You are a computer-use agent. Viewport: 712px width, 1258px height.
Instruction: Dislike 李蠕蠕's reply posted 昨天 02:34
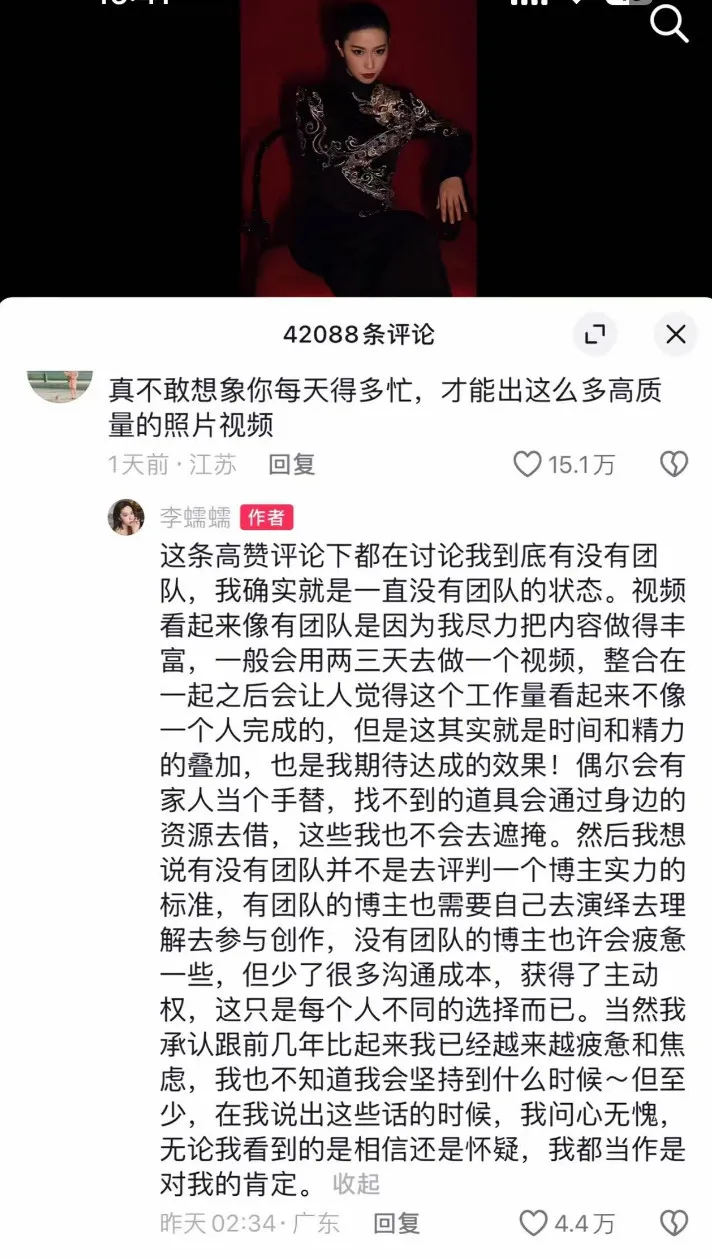tap(675, 1223)
